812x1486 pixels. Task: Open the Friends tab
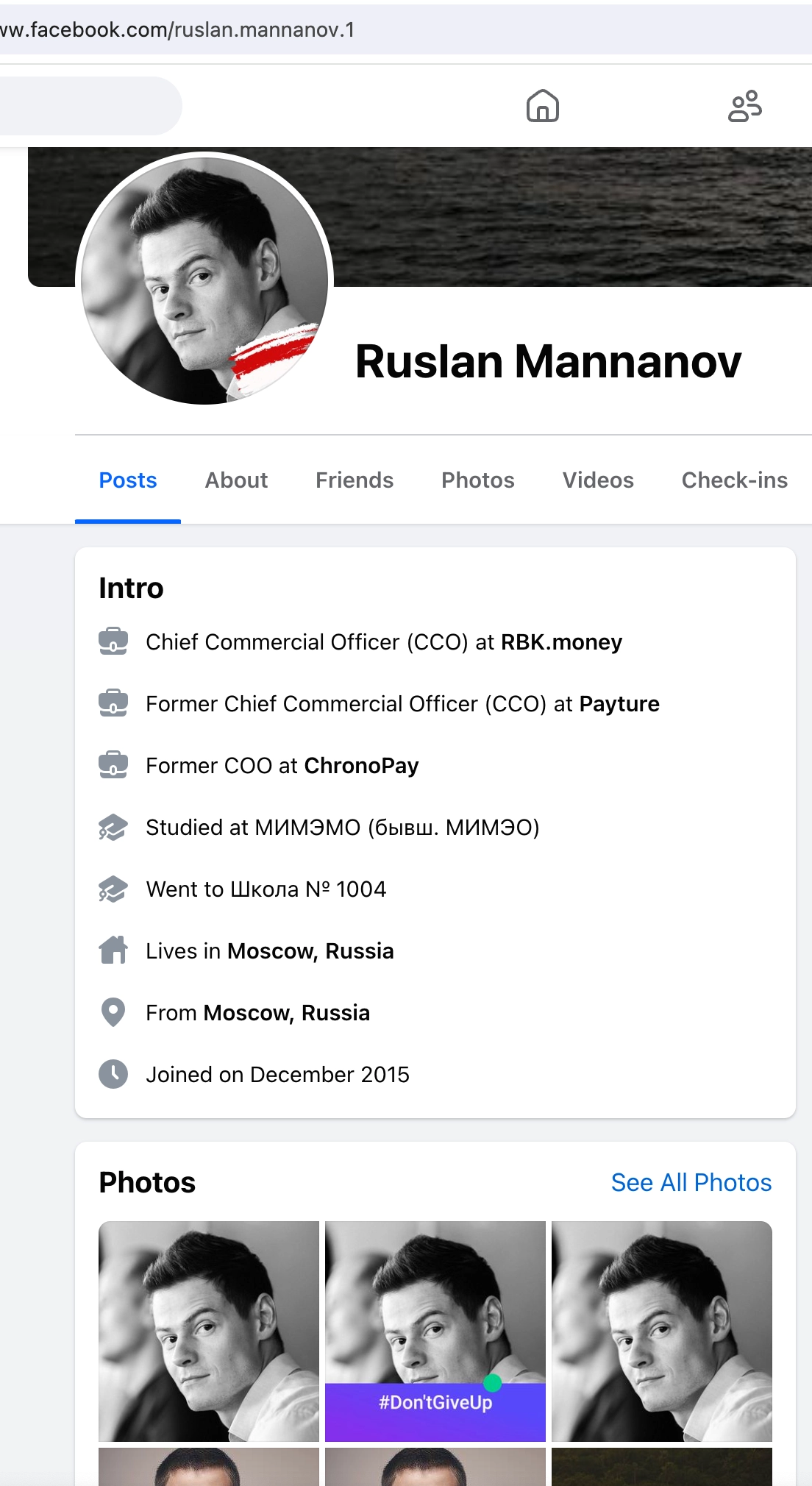tap(355, 480)
